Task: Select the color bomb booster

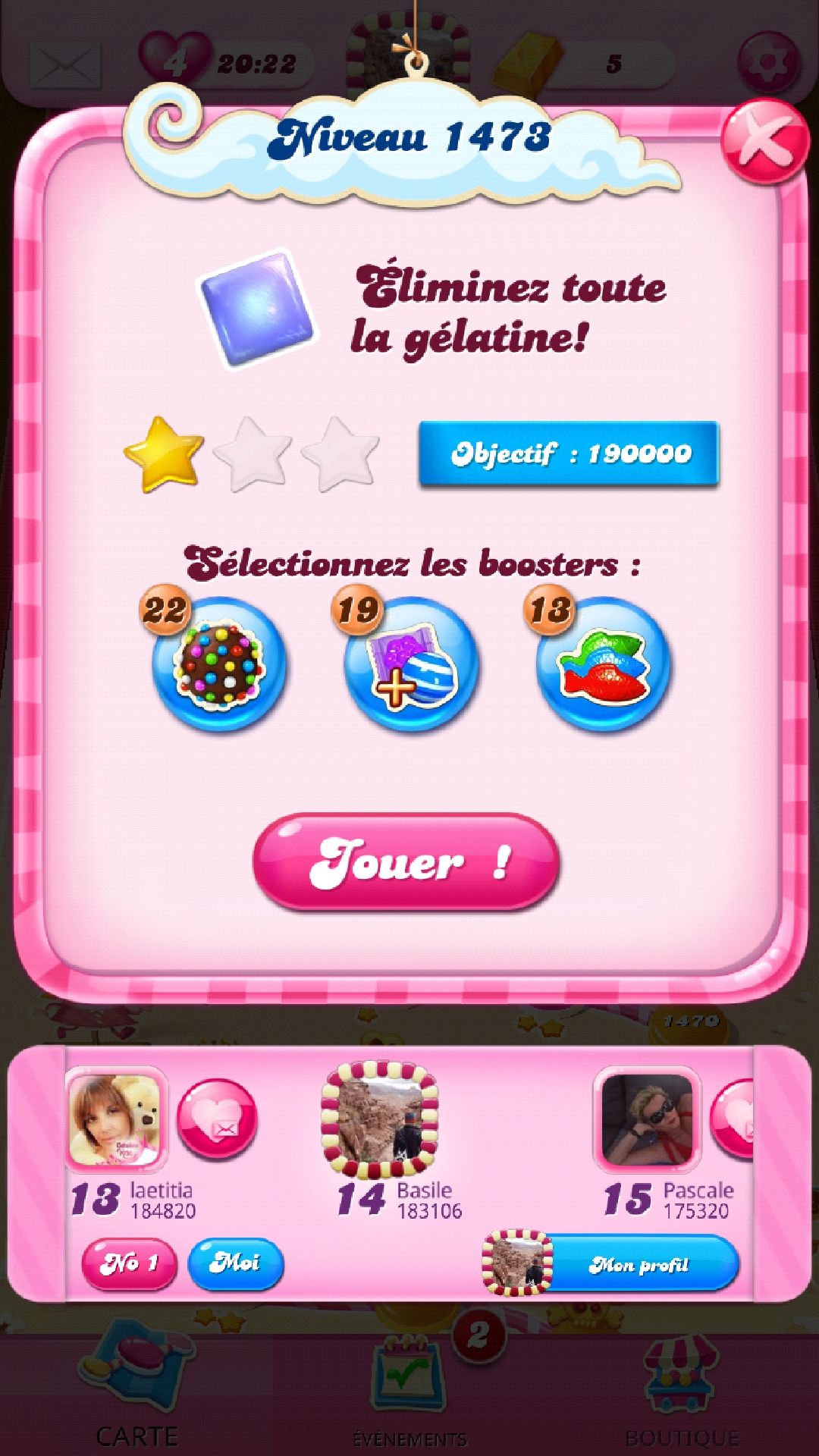Action: 220,664
